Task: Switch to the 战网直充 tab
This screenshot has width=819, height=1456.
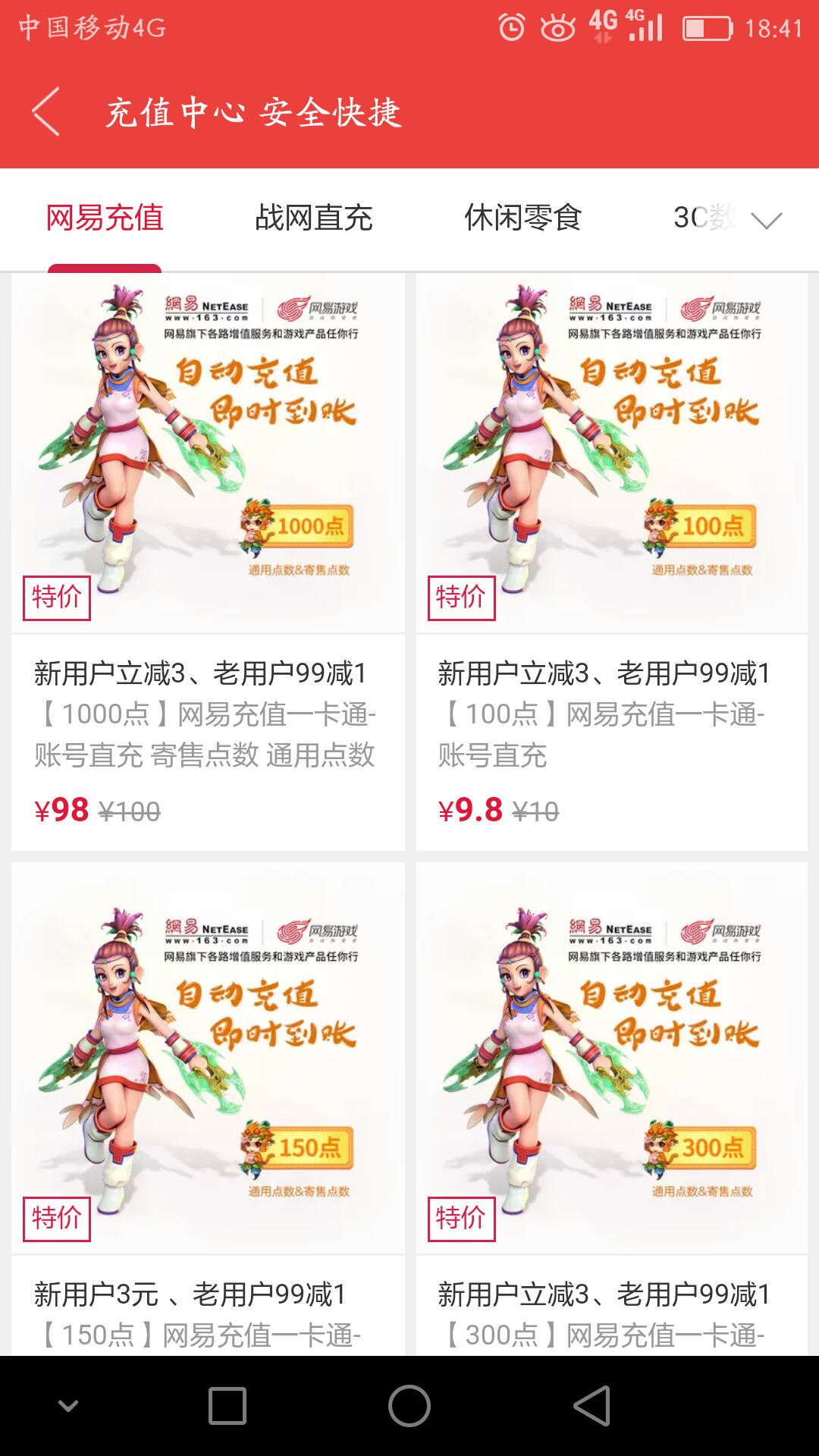Action: [313, 218]
